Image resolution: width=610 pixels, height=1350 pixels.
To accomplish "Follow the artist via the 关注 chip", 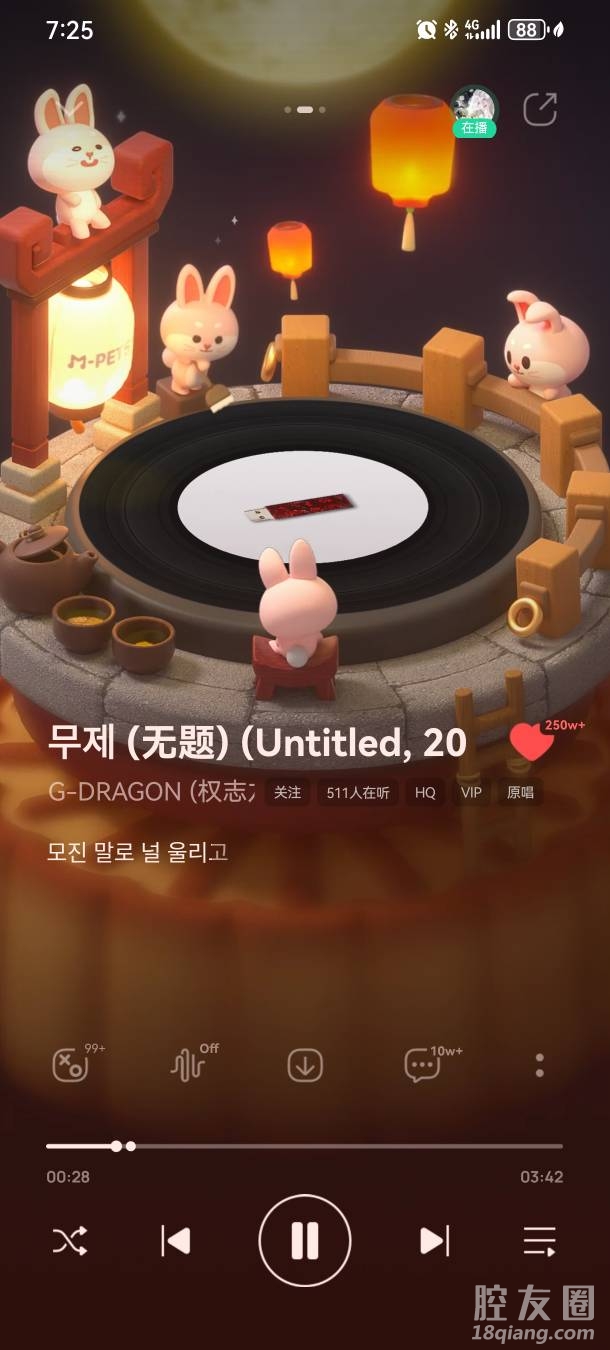I will pyautogui.click(x=287, y=792).
